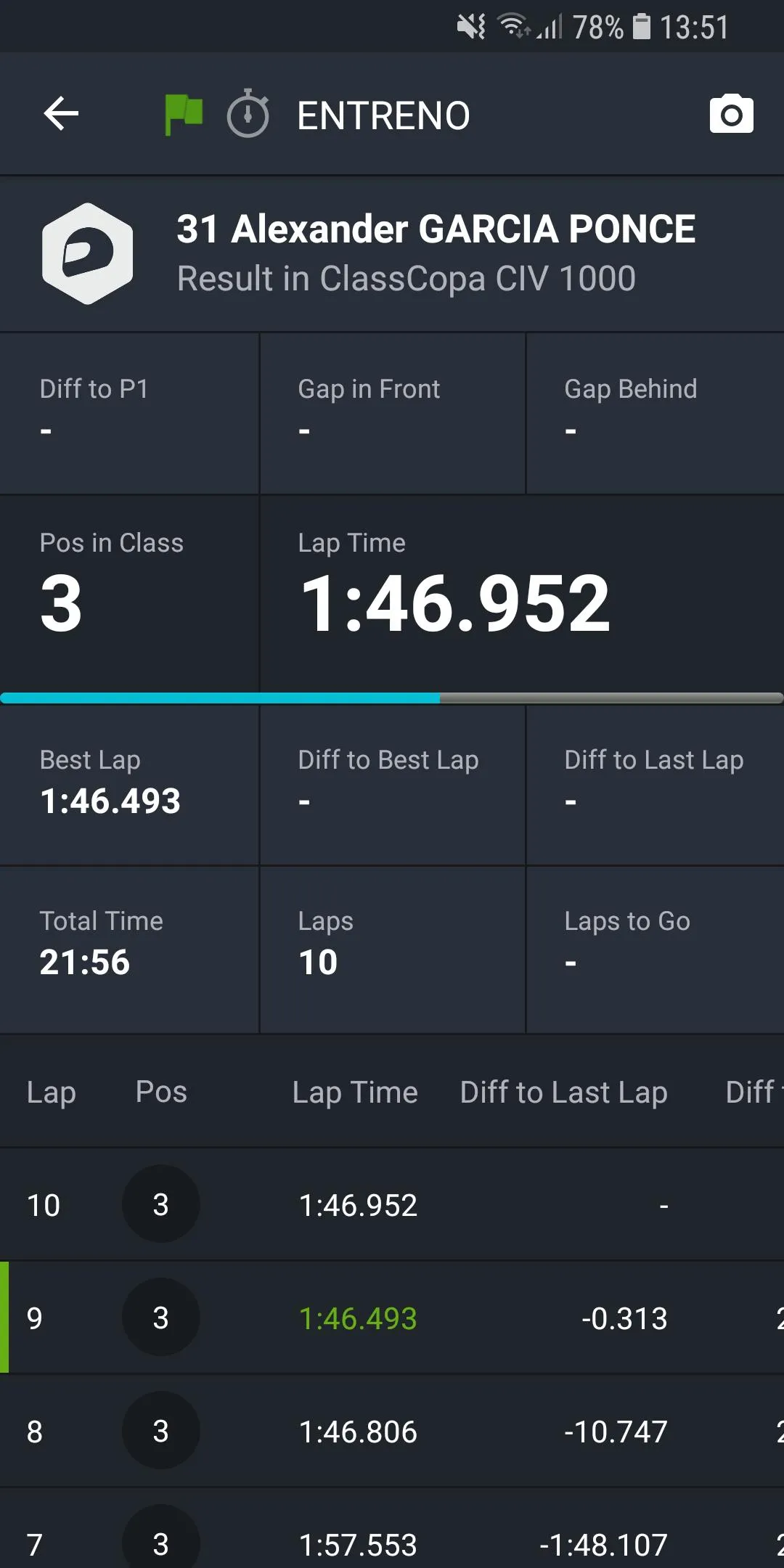784x1568 pixels.
Task: Open the Wi-Fi status icon
Action: [x=515, y=26]
